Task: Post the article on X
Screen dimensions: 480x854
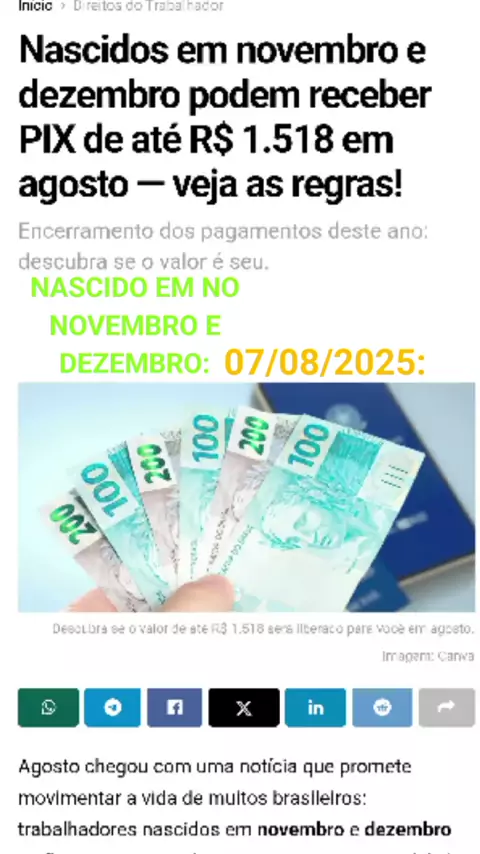Action: pyautogui.click(x=244, y=707)
